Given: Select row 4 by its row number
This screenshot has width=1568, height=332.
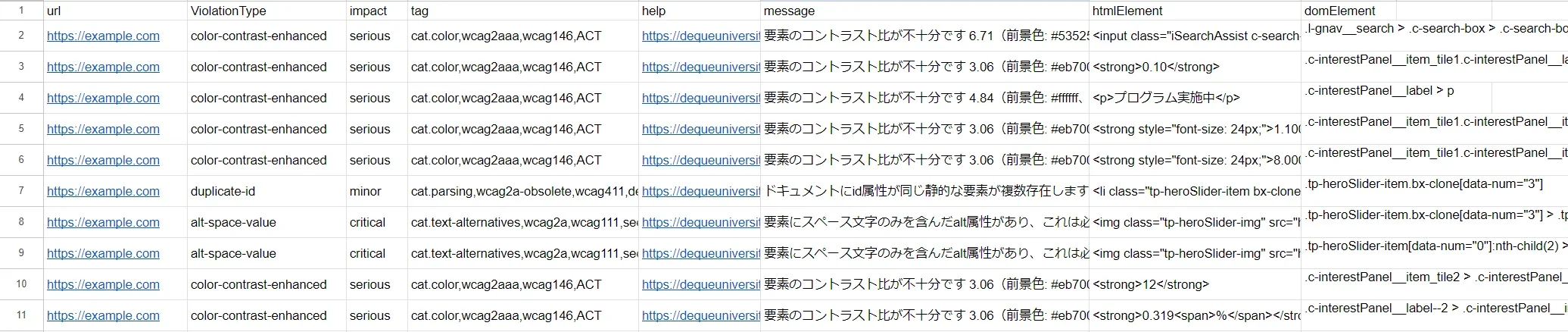Looking at the screenshot, I should point(21,98).
